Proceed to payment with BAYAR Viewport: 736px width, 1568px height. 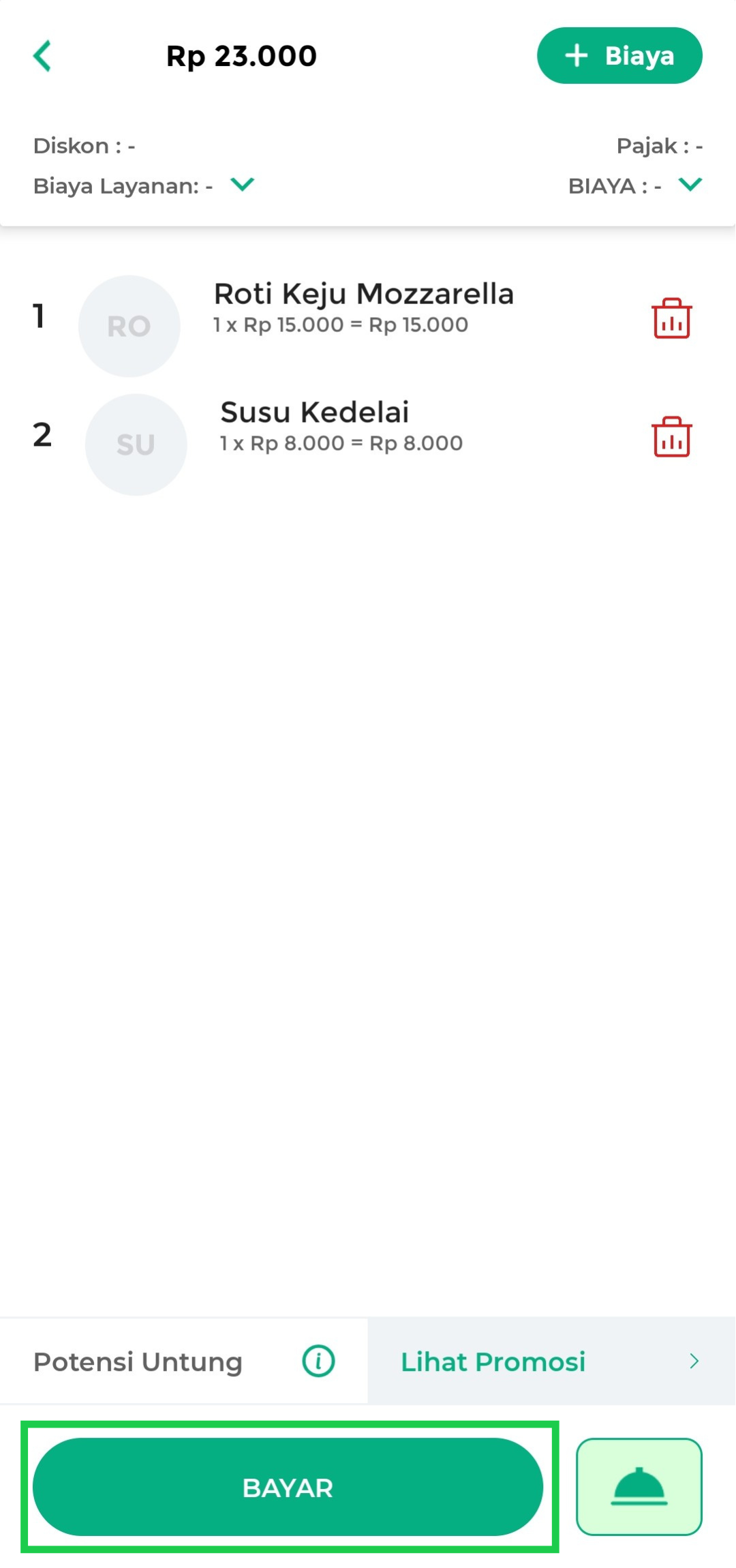coord(288,1487)
